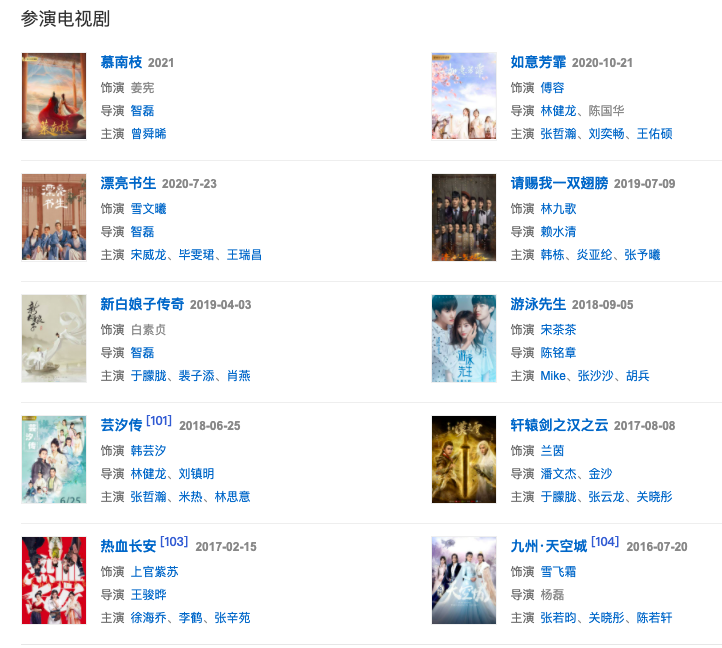This screenshot has width=722, height=648.
Task: Open the 漂亮书生 title link
Action: tap(128, 183)
